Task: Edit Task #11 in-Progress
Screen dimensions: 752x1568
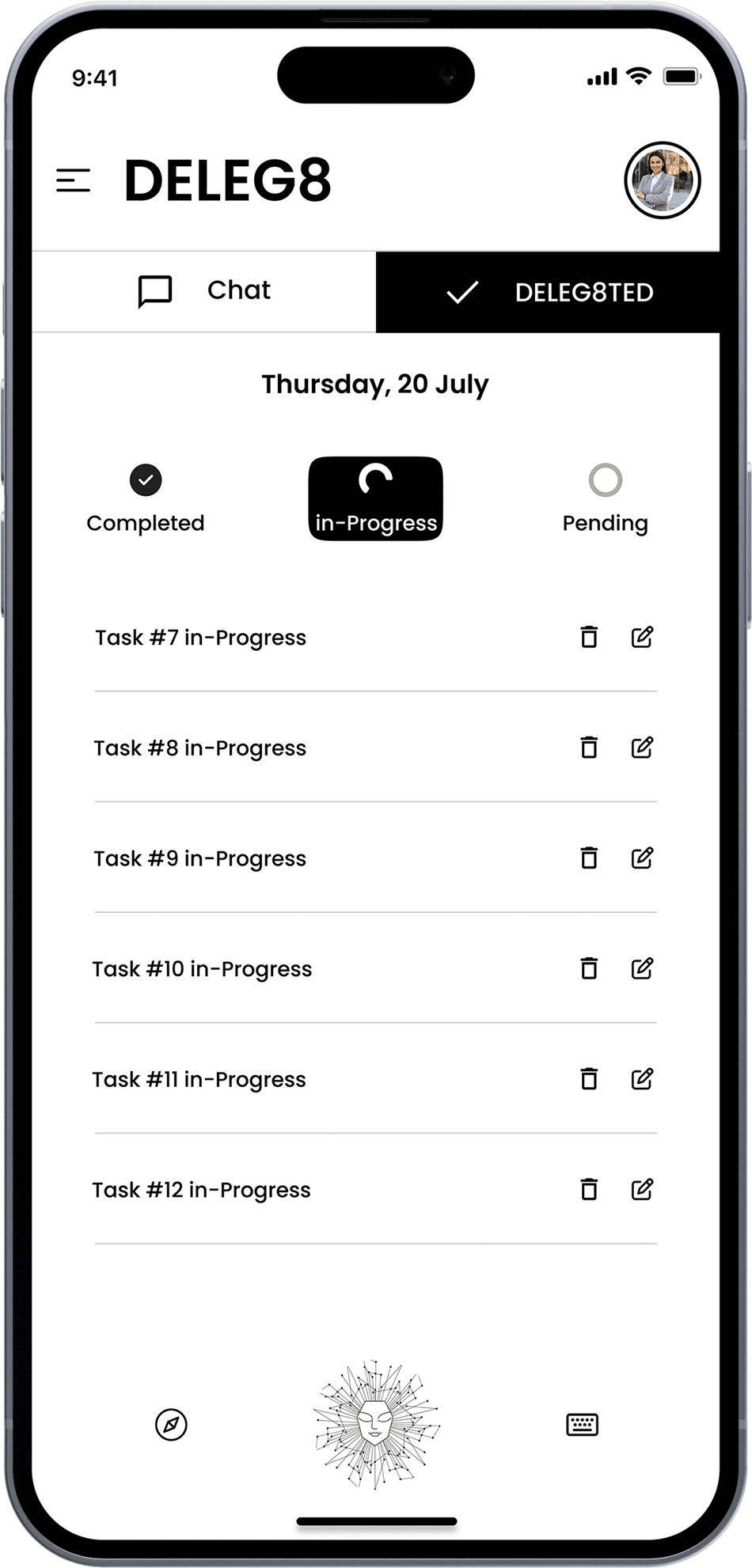Action: click(x=642, y=1079)
